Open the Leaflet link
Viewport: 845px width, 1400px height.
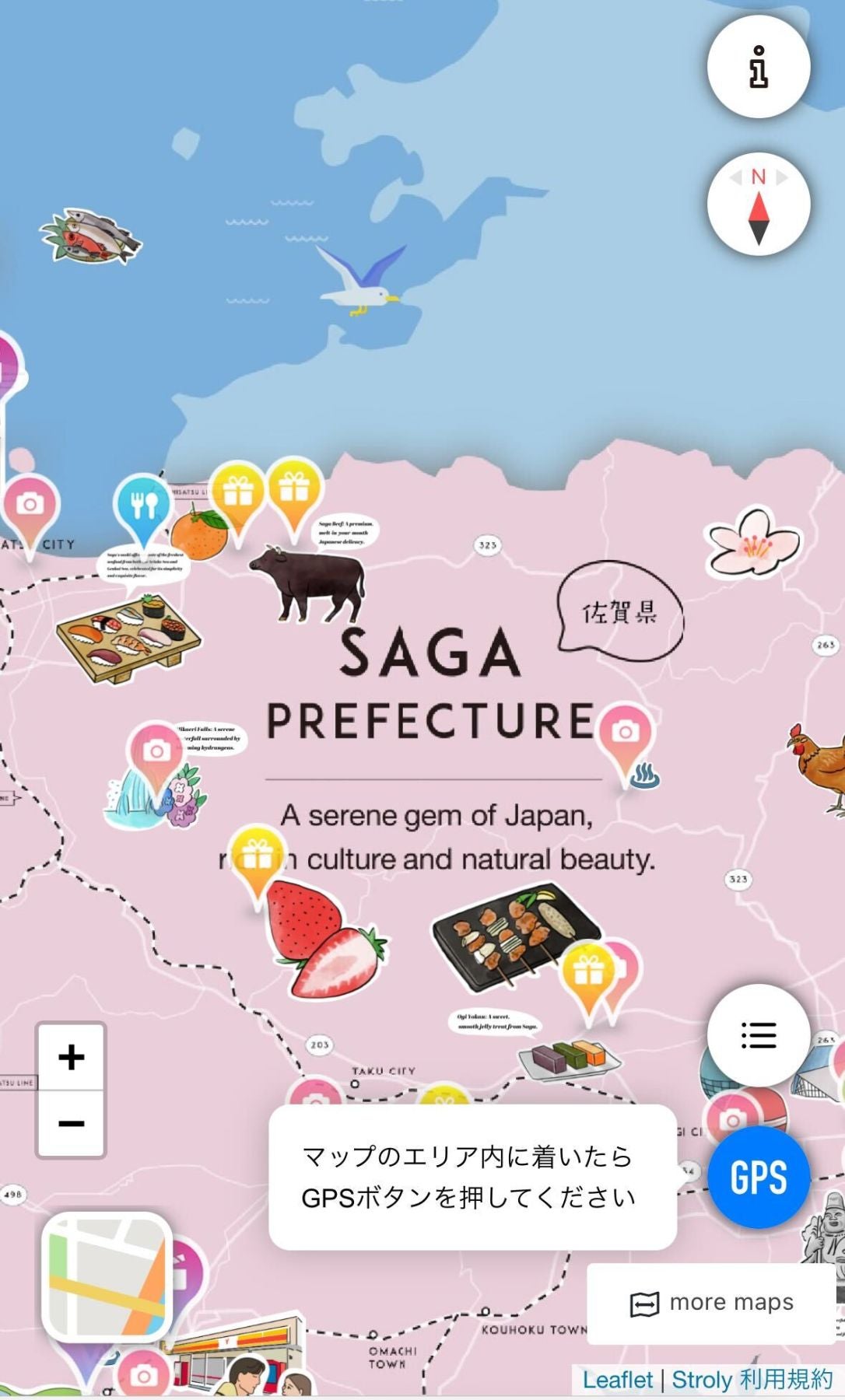point(617,1381)
